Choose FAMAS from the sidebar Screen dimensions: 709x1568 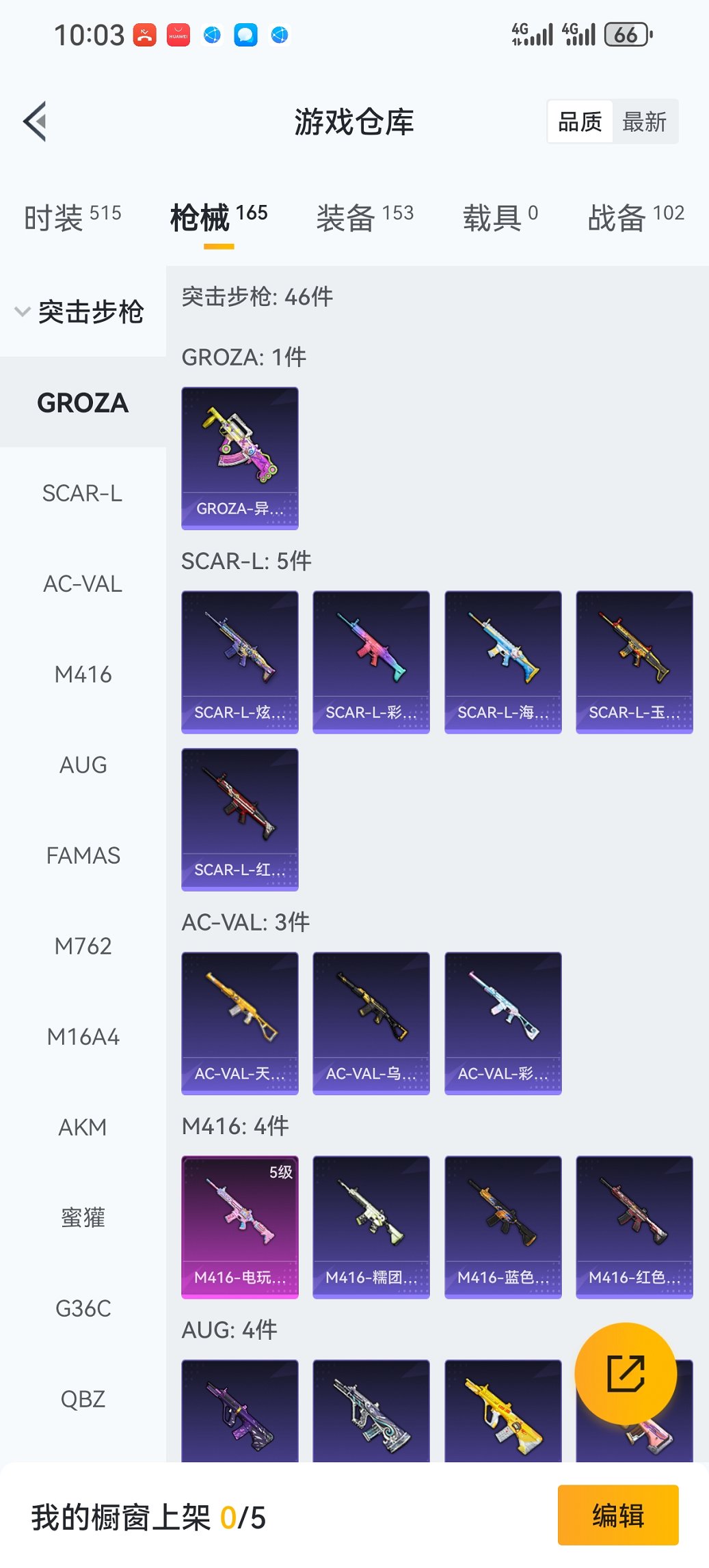coord(83,856)
